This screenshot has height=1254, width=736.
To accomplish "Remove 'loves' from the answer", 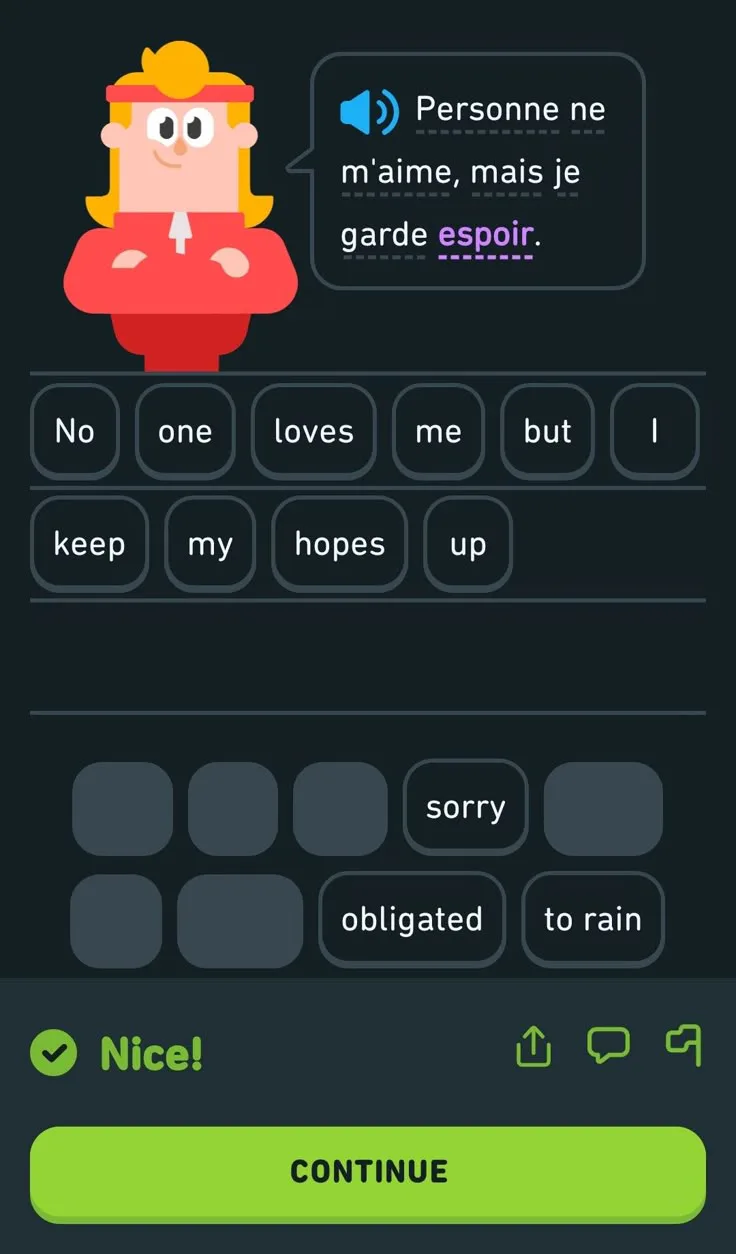I will 313,431.
